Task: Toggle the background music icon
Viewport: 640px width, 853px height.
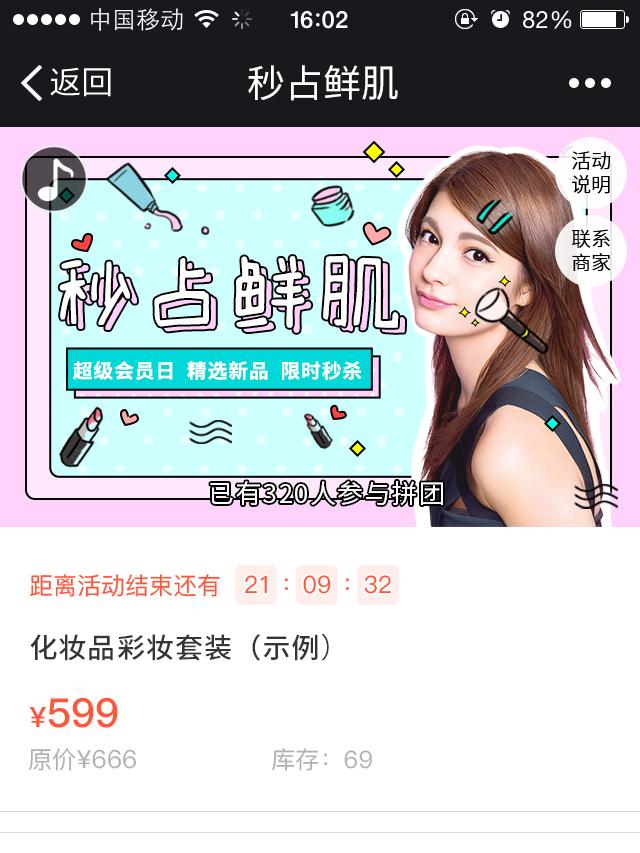Action: point(55,178)
